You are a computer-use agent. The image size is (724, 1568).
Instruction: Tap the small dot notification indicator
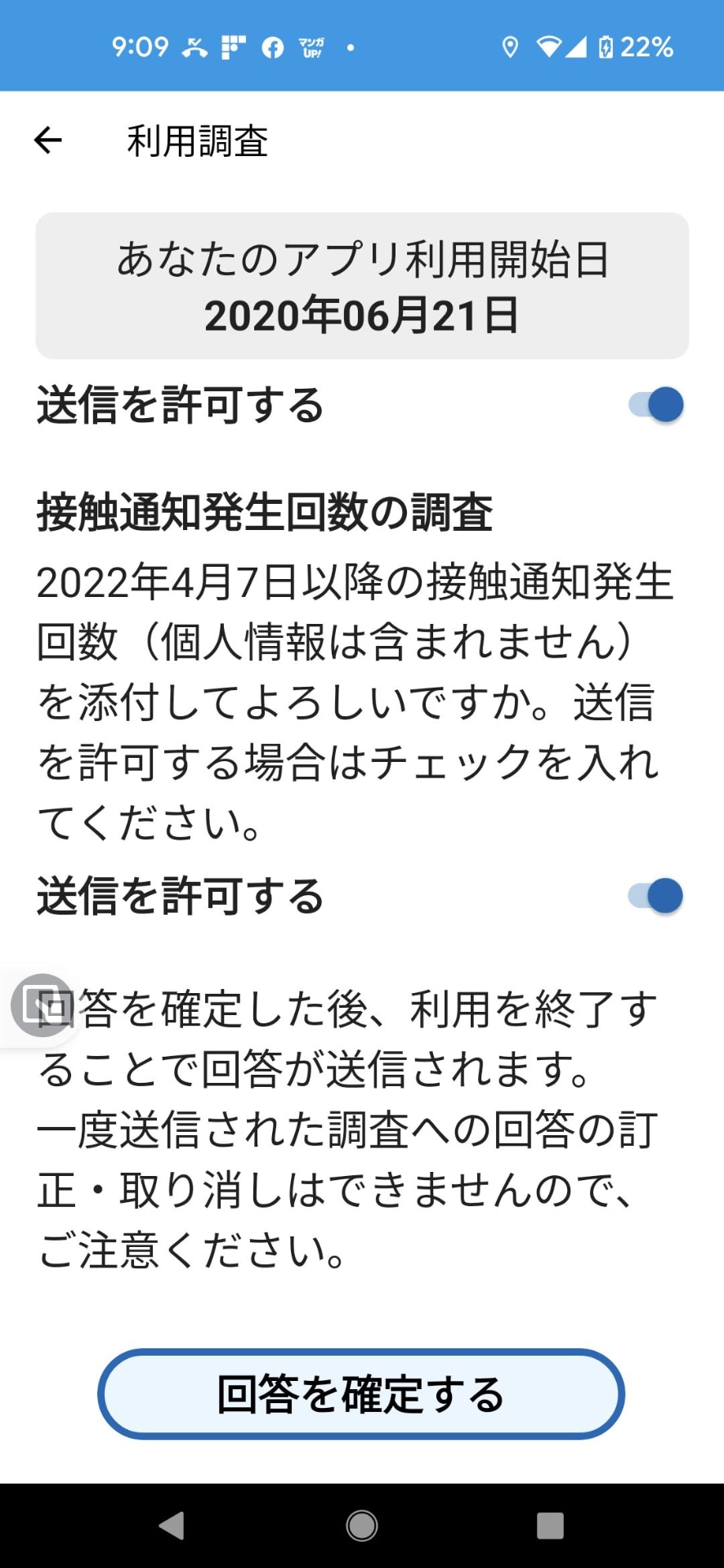350,47
